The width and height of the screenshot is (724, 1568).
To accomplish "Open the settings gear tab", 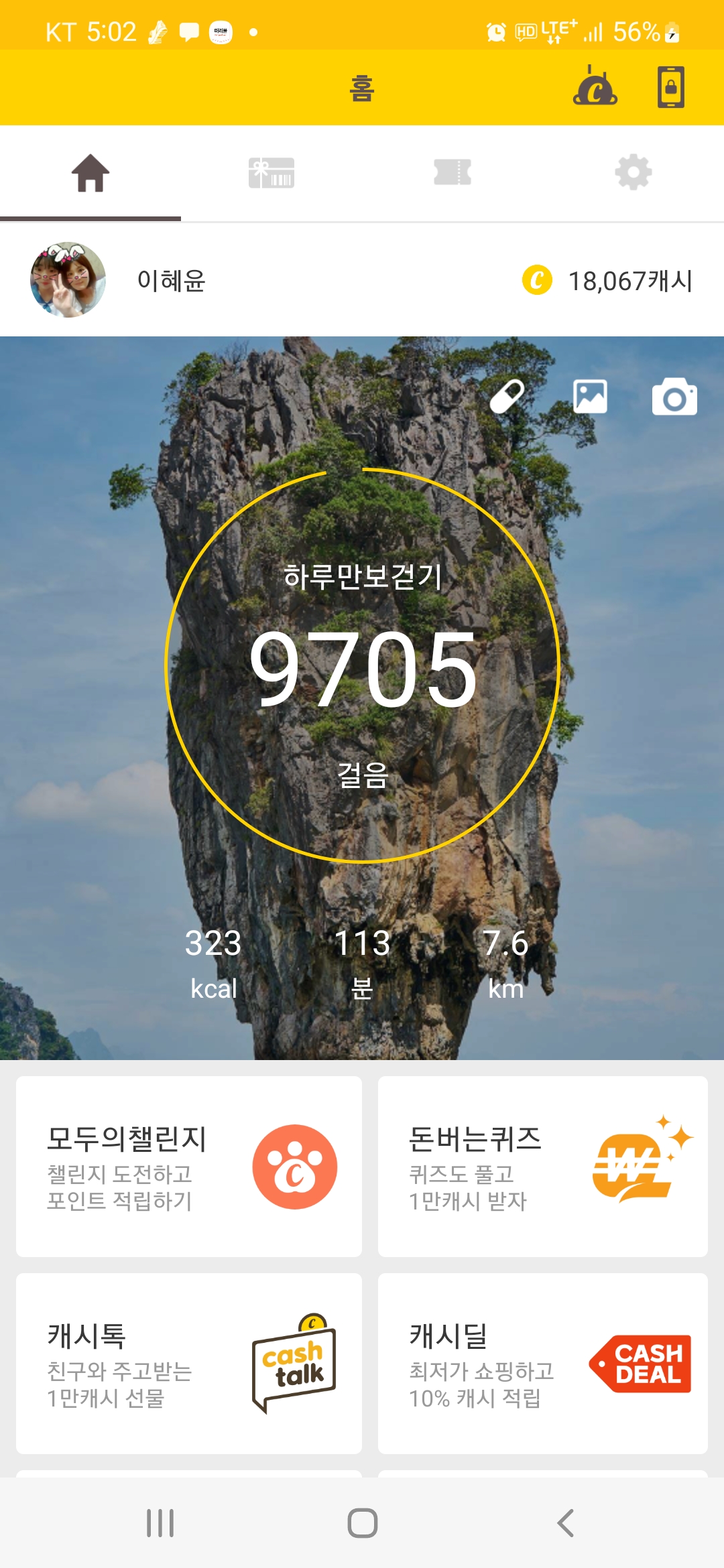I will click(633, 173).
